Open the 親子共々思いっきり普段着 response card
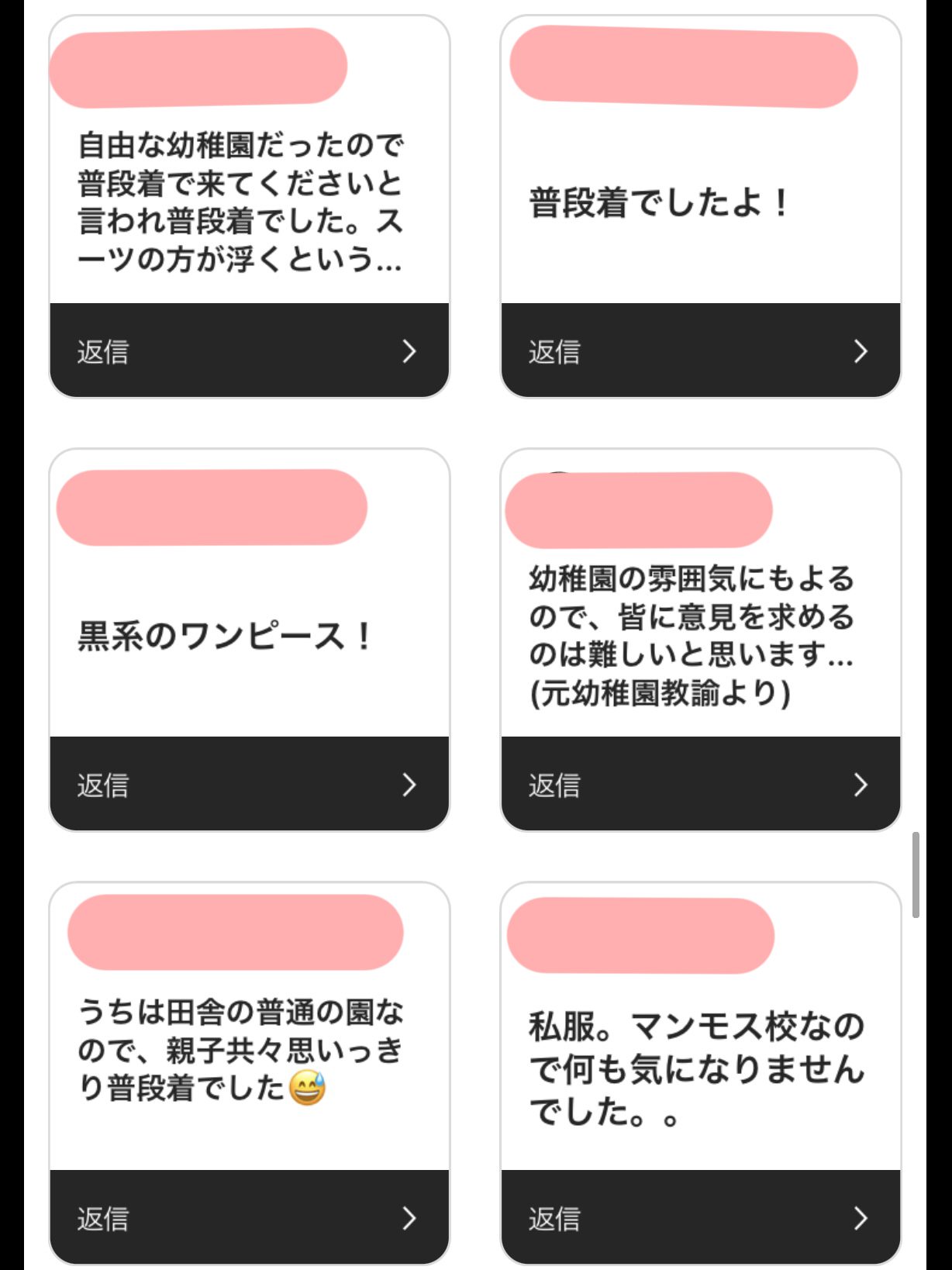The image size is (952, 1270). point(240,1051)
